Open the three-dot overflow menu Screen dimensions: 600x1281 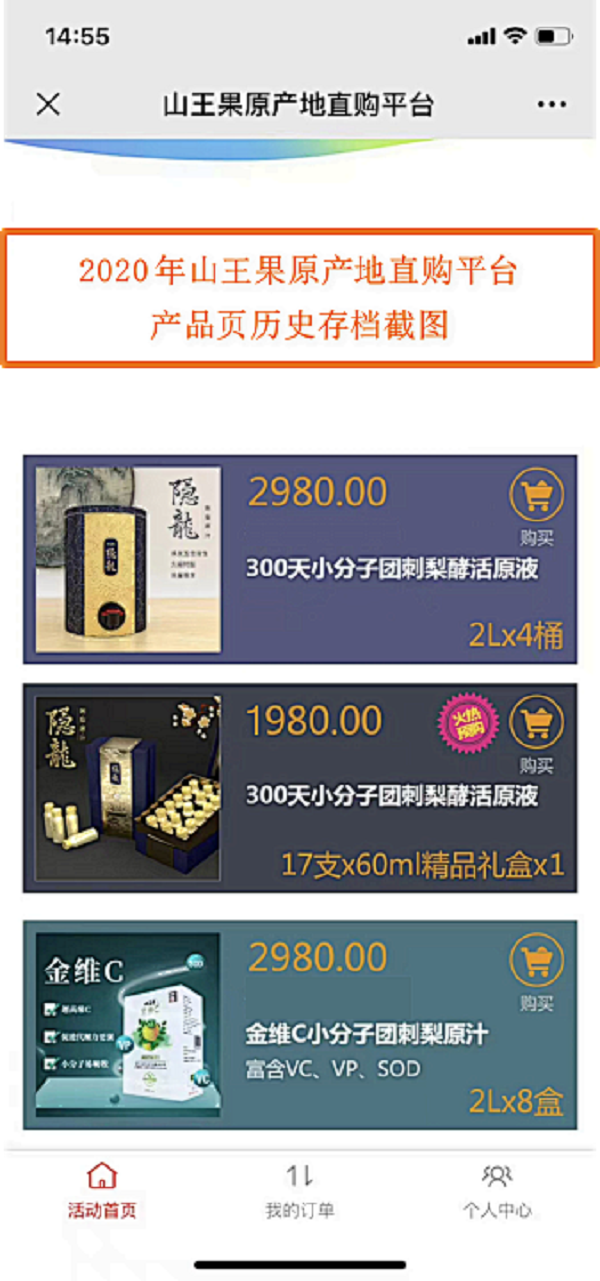551,104
